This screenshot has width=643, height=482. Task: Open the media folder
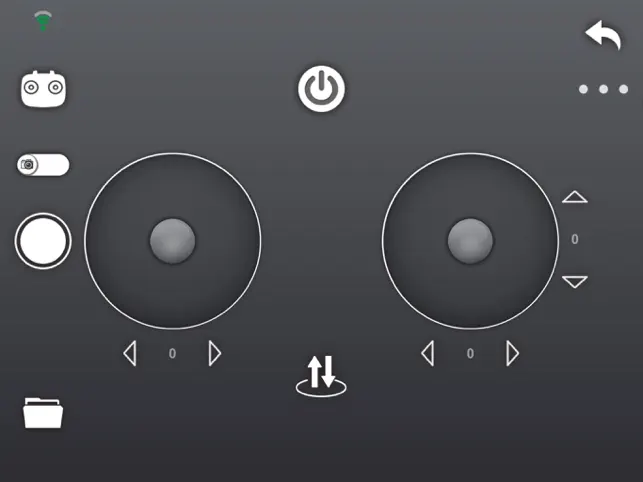coord(43,412)
